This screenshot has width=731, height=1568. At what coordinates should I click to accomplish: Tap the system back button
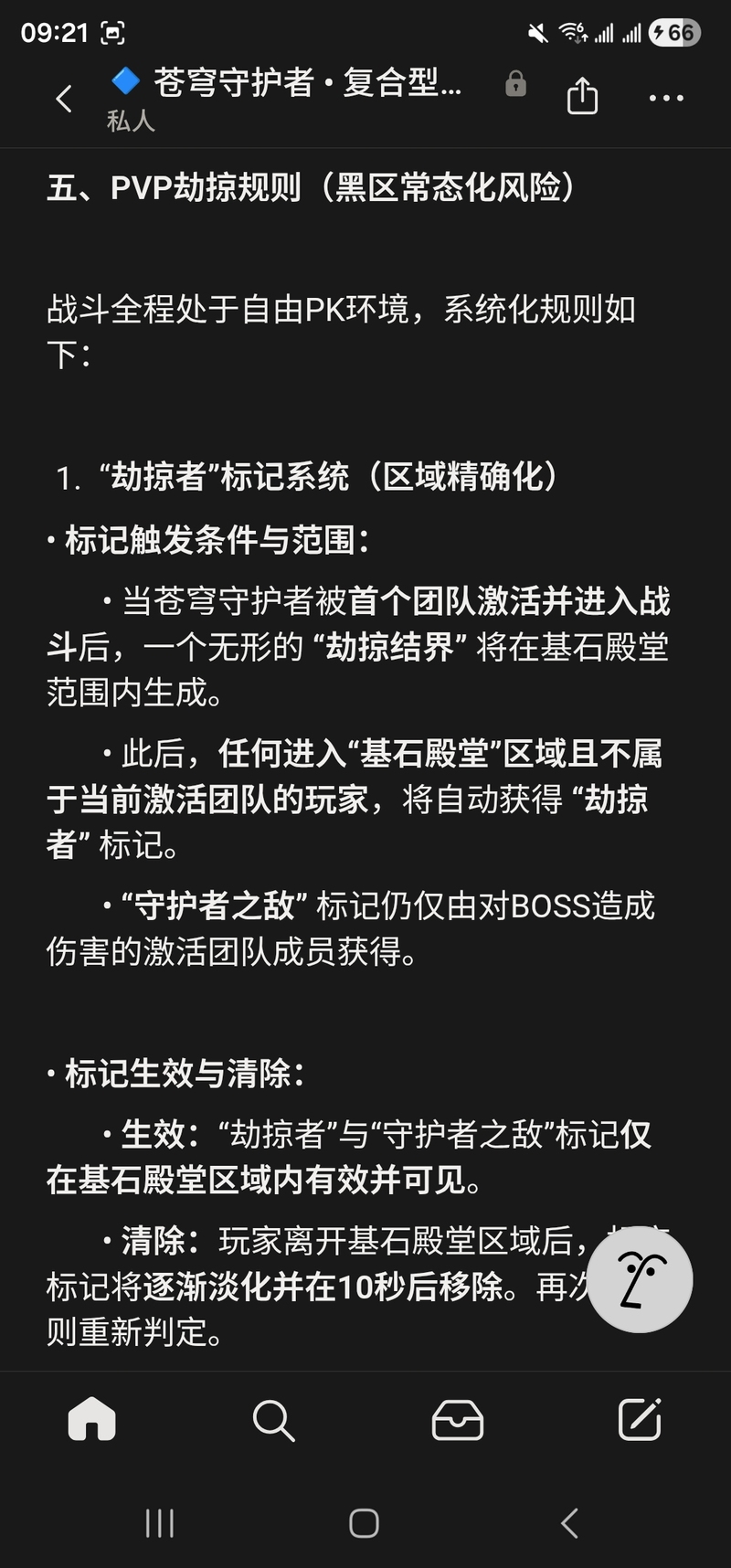click(569, 1523)
